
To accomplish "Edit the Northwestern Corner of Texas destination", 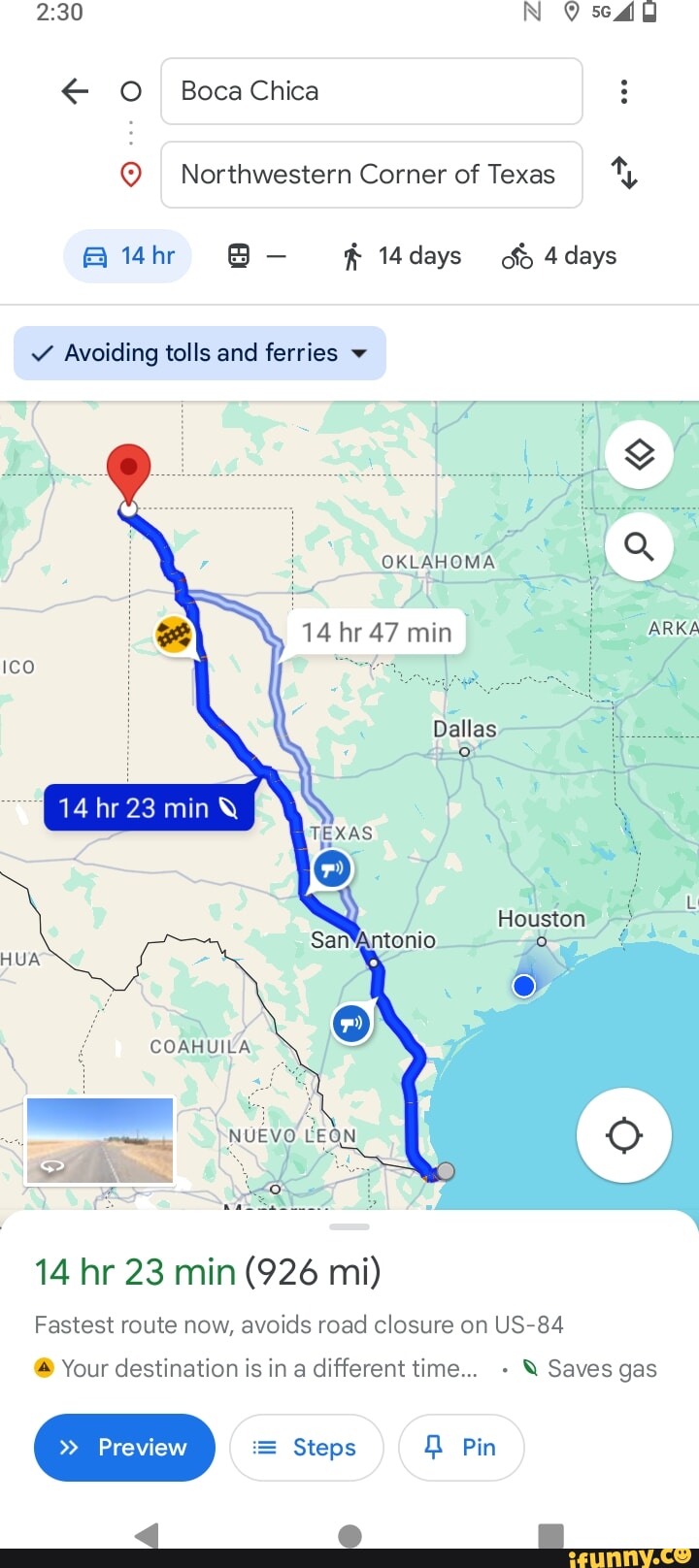I will click(371, 175).
